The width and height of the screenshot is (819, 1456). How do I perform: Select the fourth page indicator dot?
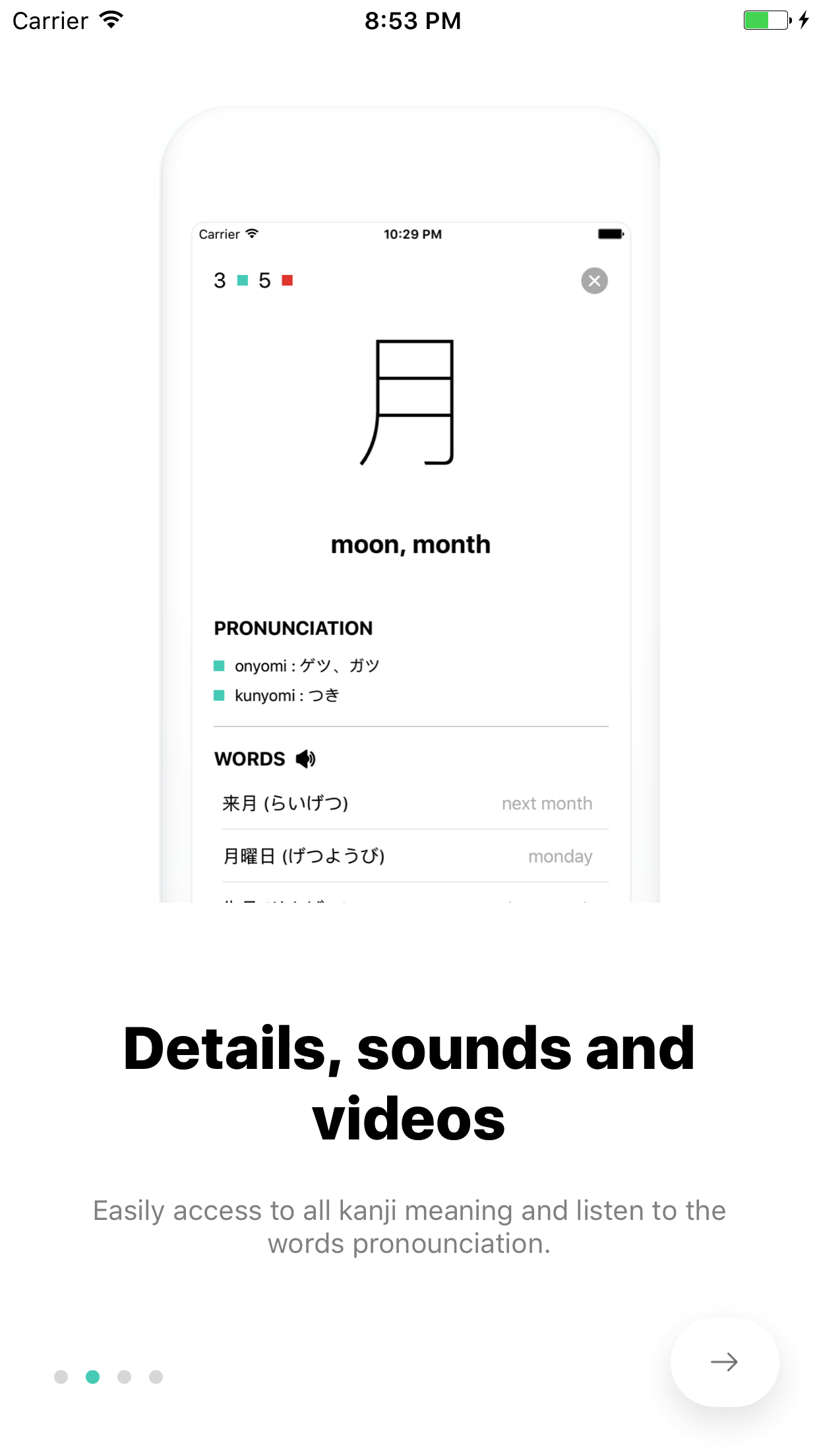click(x=156, y=1376)
